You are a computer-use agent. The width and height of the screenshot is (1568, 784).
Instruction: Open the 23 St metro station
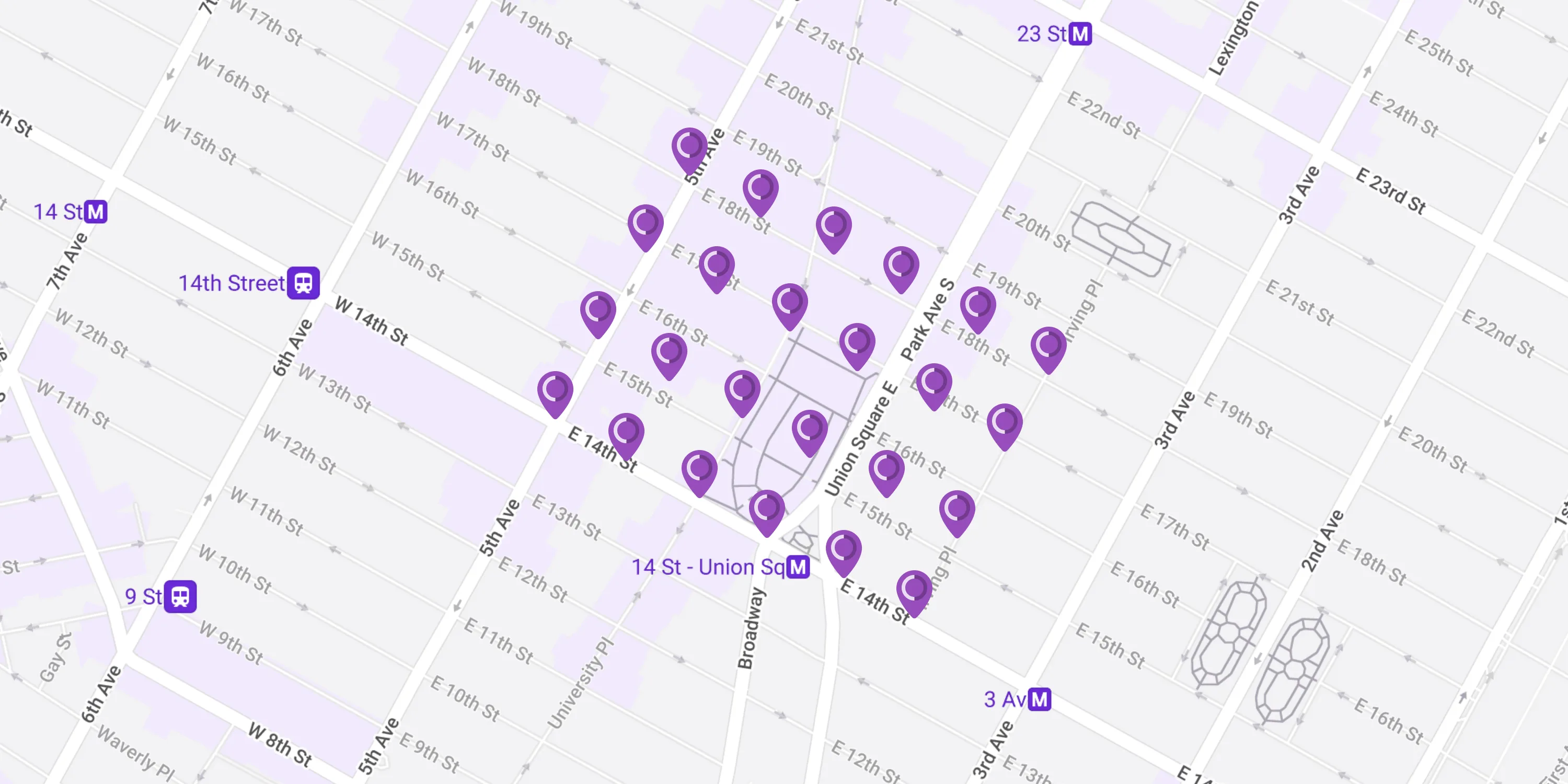[1080, 34]
